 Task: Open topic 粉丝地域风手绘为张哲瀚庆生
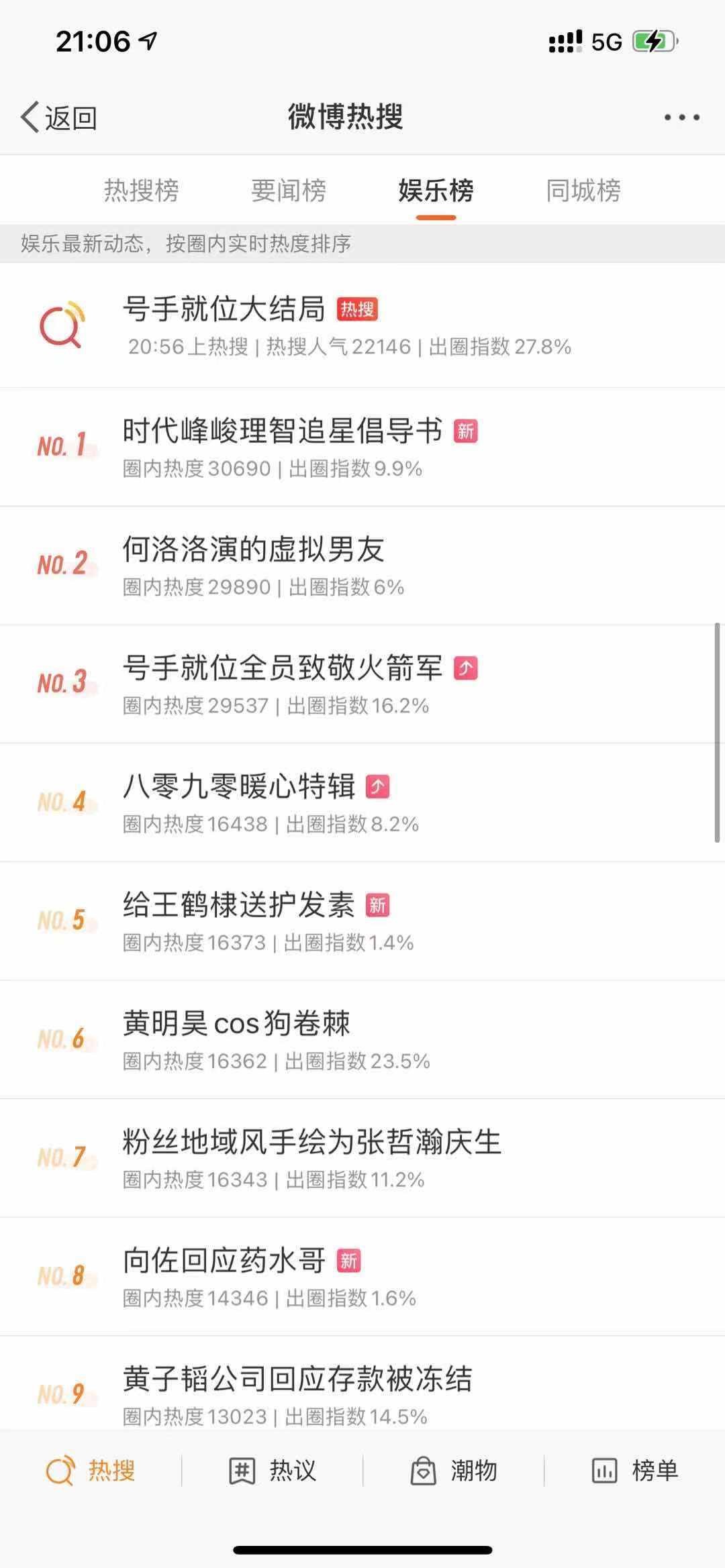coord(311,1142)
